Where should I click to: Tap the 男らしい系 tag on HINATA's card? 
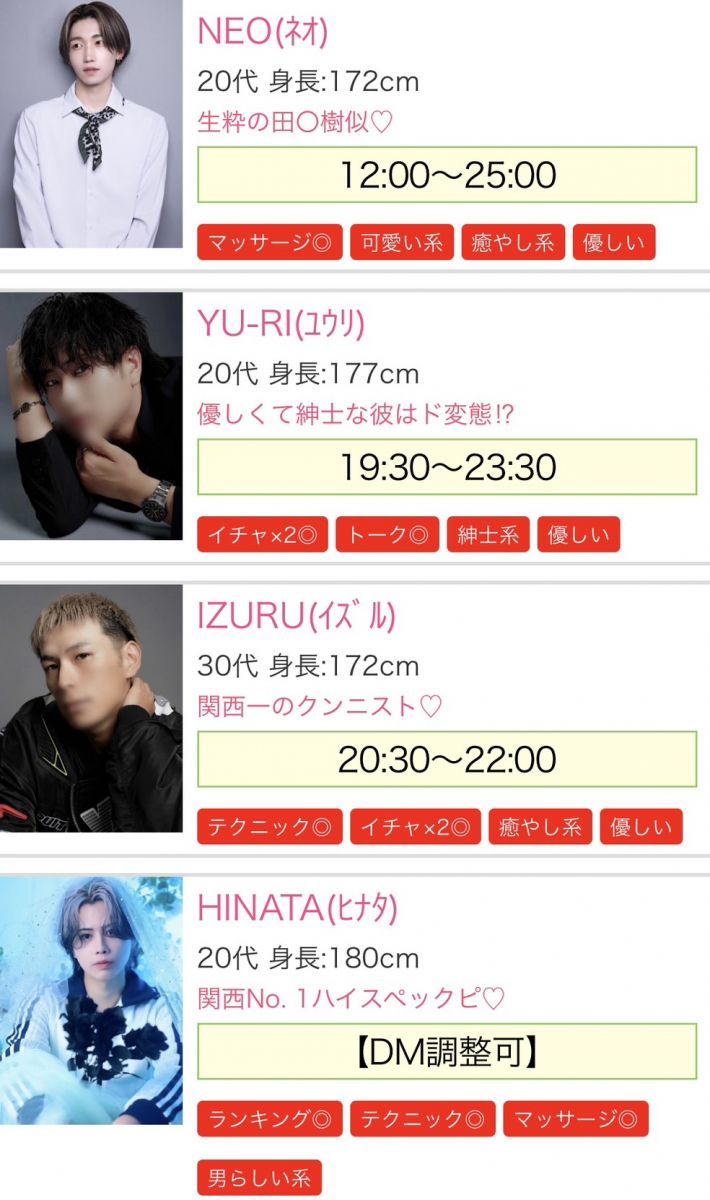point(259,1177)
